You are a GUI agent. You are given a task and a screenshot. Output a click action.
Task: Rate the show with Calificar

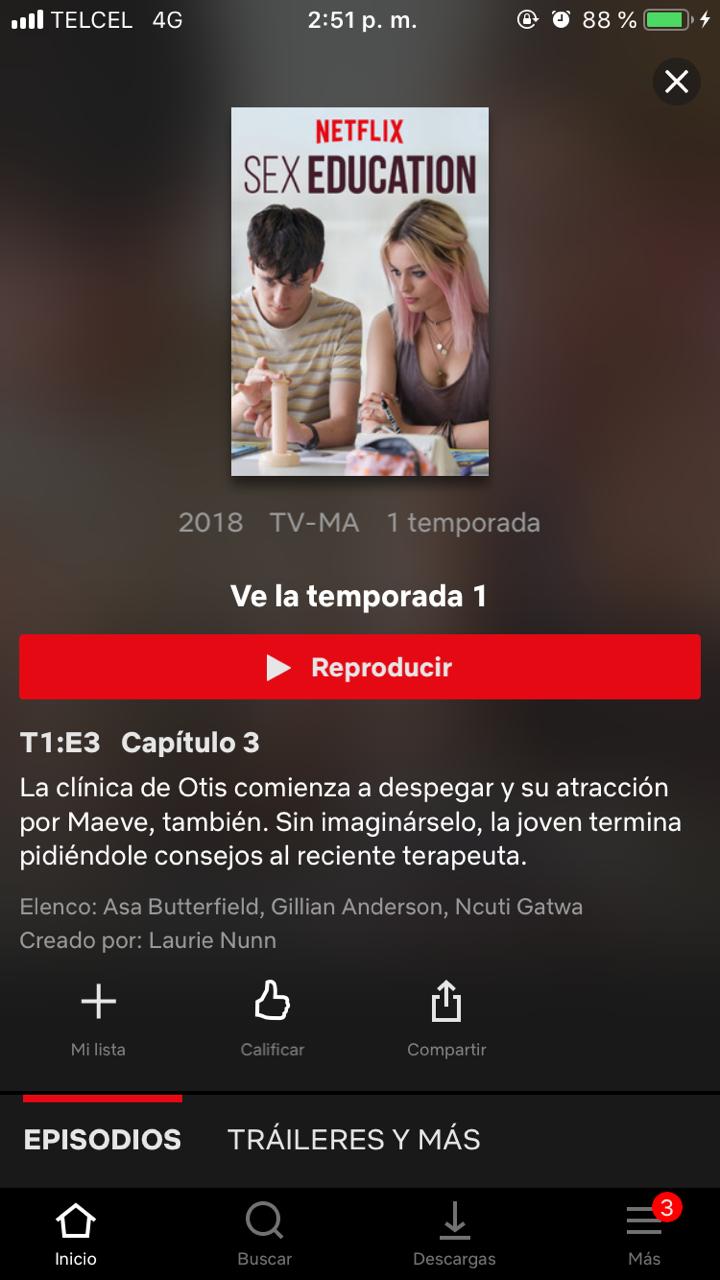pyautogui.click(x=272, y=1018)
